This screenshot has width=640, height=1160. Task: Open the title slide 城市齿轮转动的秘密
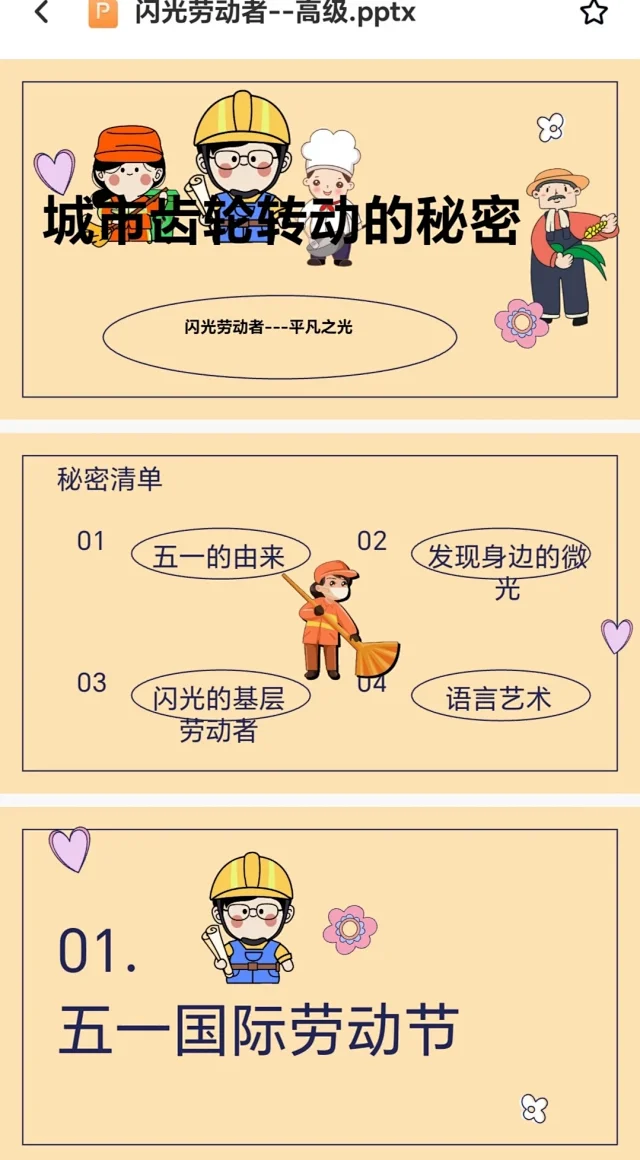coord(320,240)
